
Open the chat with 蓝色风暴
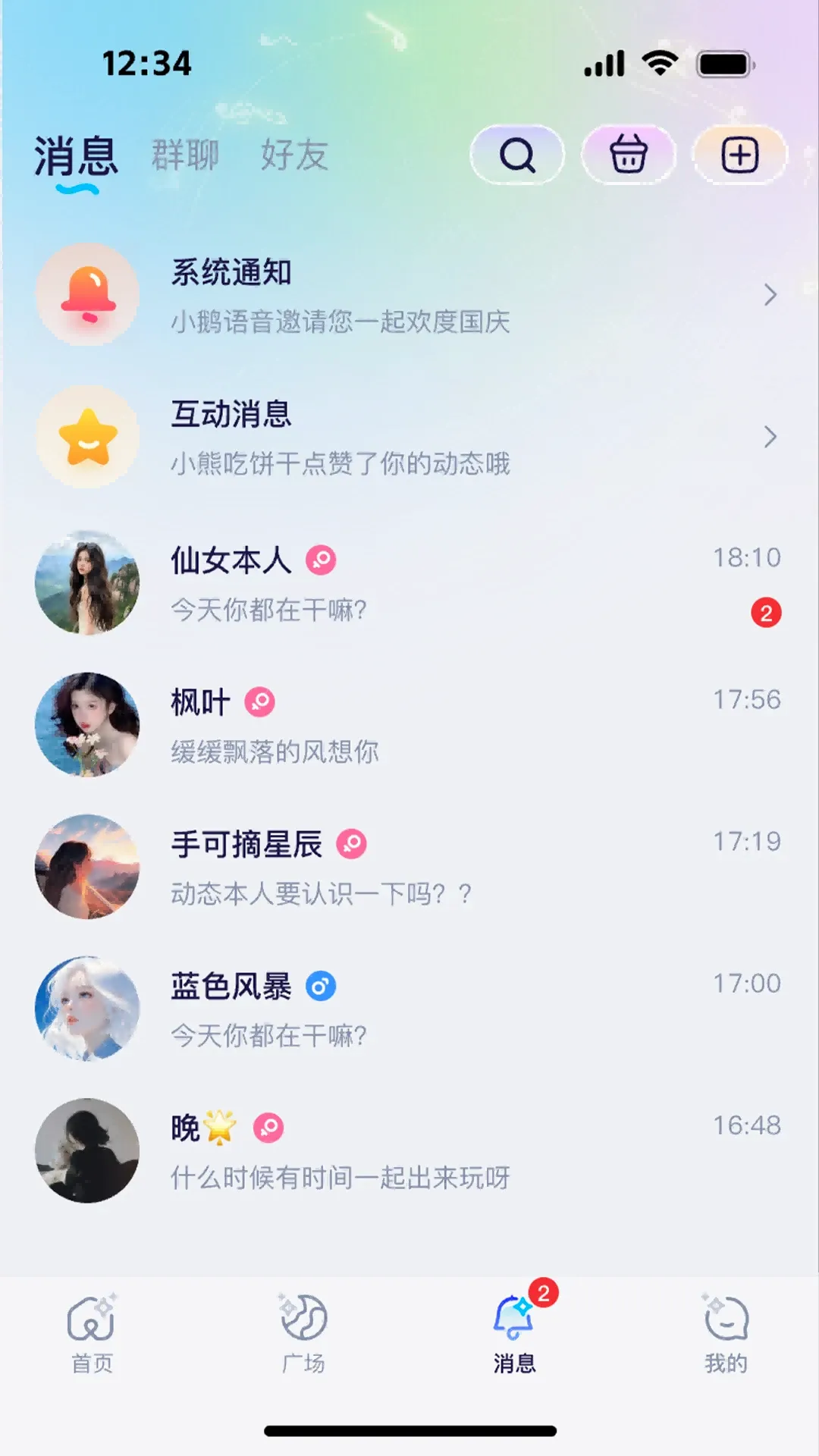pos(409,1009)
